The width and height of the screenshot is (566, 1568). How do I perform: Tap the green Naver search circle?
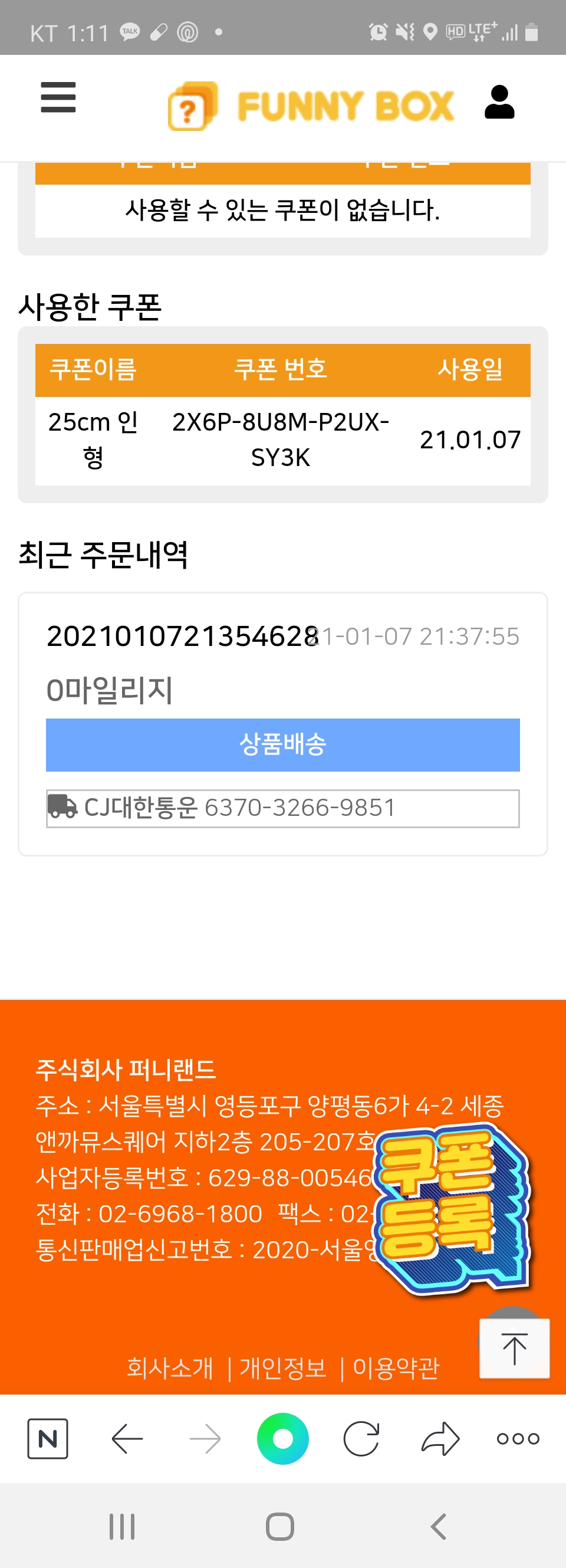pyautogui.click(x=283, y=1439)
